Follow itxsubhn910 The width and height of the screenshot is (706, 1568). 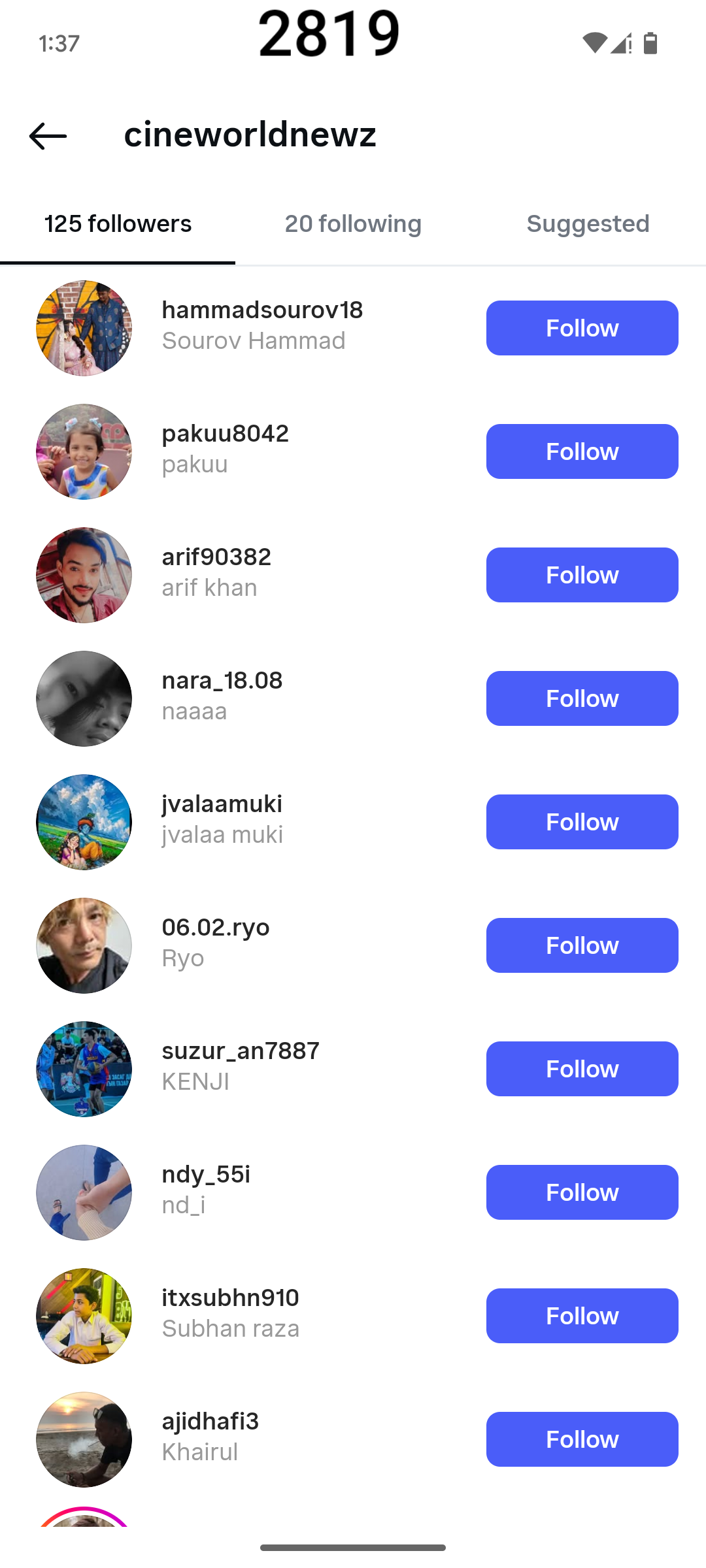tap(582, 1316)
